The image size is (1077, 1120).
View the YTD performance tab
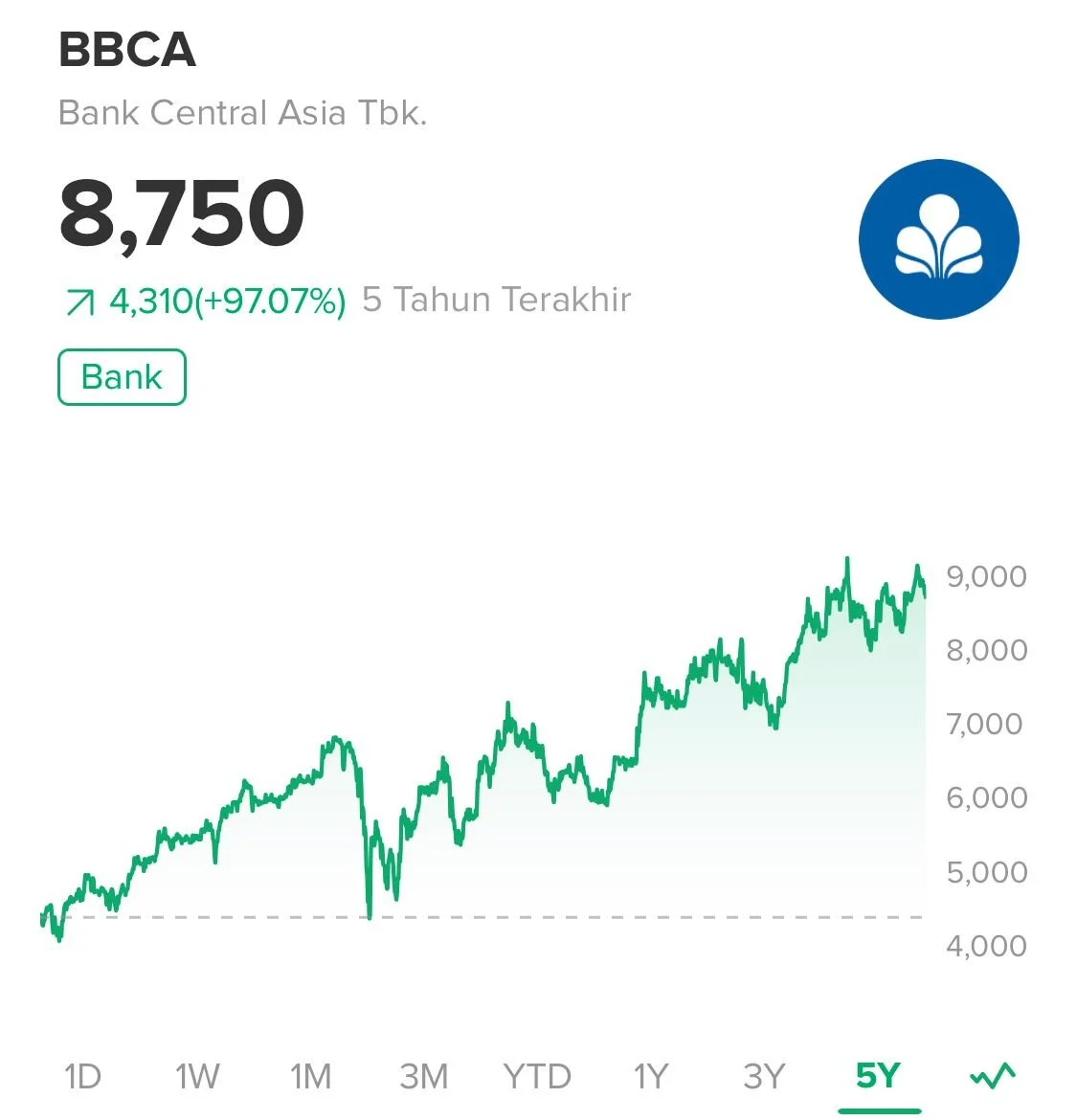click(x=538, y=1075)
